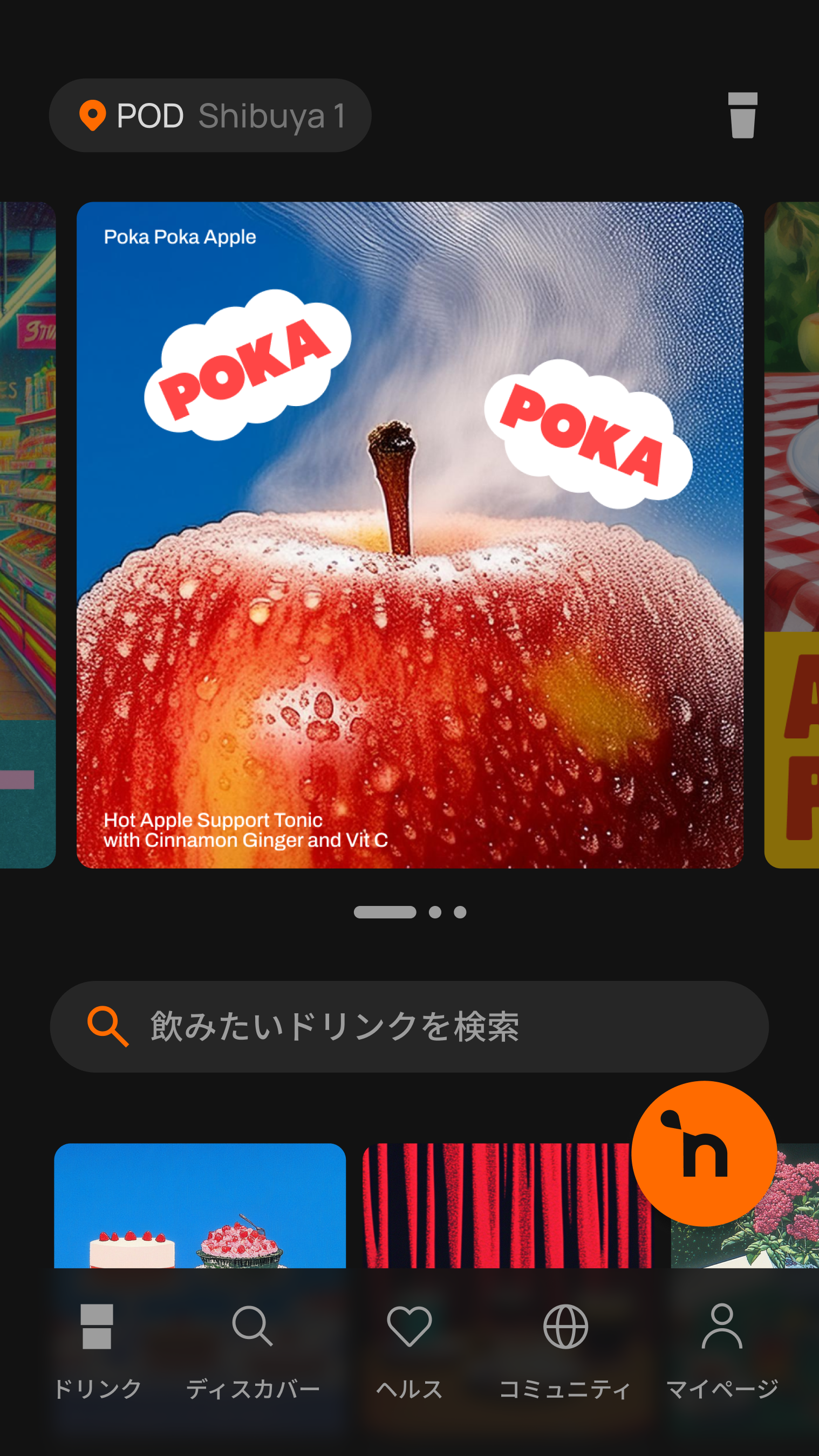Show the checkered tablecloth banner card
This screenshot has width=819, height=1456.
792,535
